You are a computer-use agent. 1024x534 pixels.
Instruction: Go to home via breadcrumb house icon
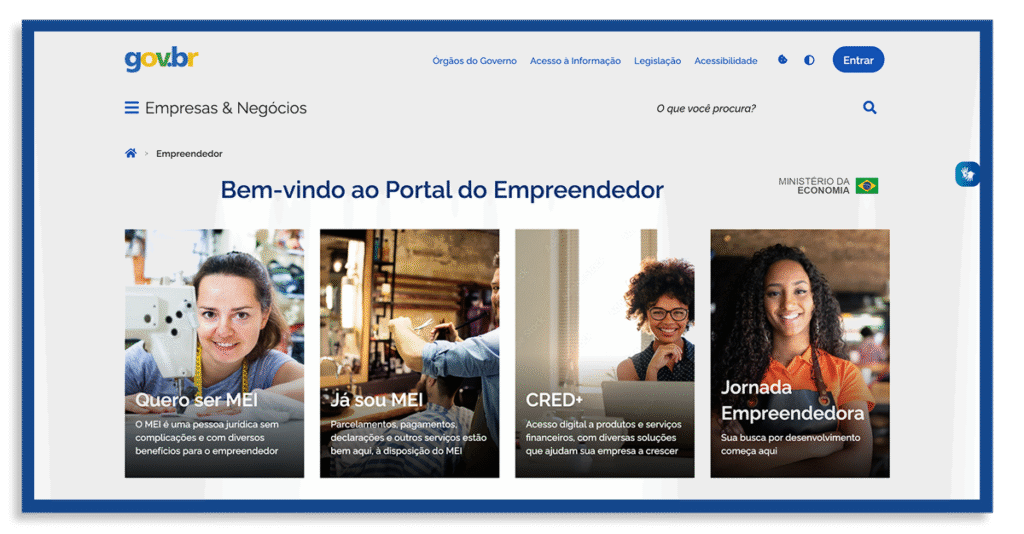pyautogui.click(x=130, y=154)
